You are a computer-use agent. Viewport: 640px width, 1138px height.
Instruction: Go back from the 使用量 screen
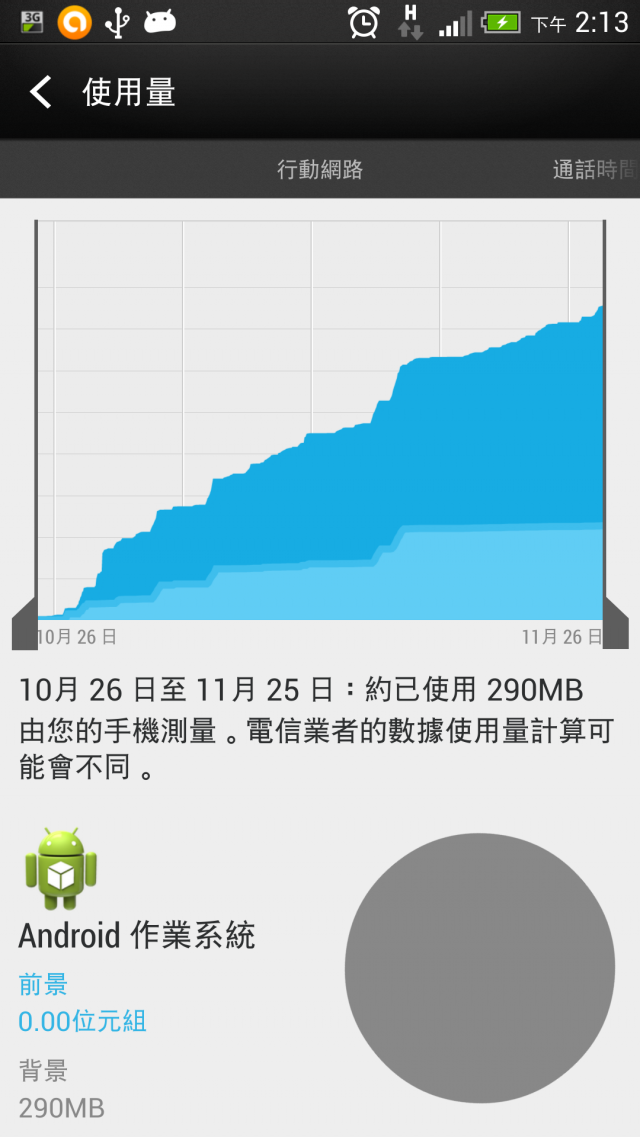41,93
